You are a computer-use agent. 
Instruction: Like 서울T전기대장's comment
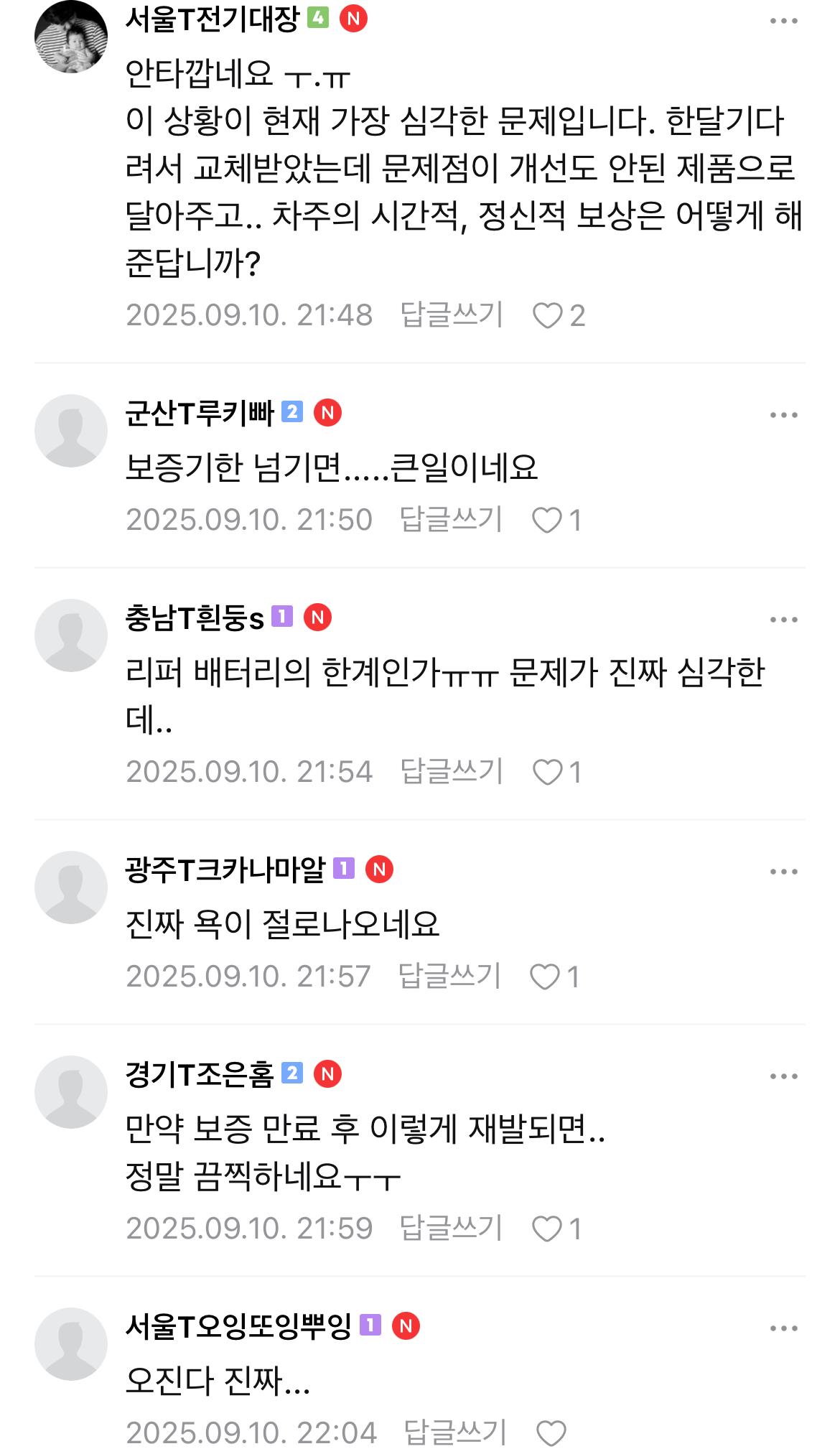548,315
